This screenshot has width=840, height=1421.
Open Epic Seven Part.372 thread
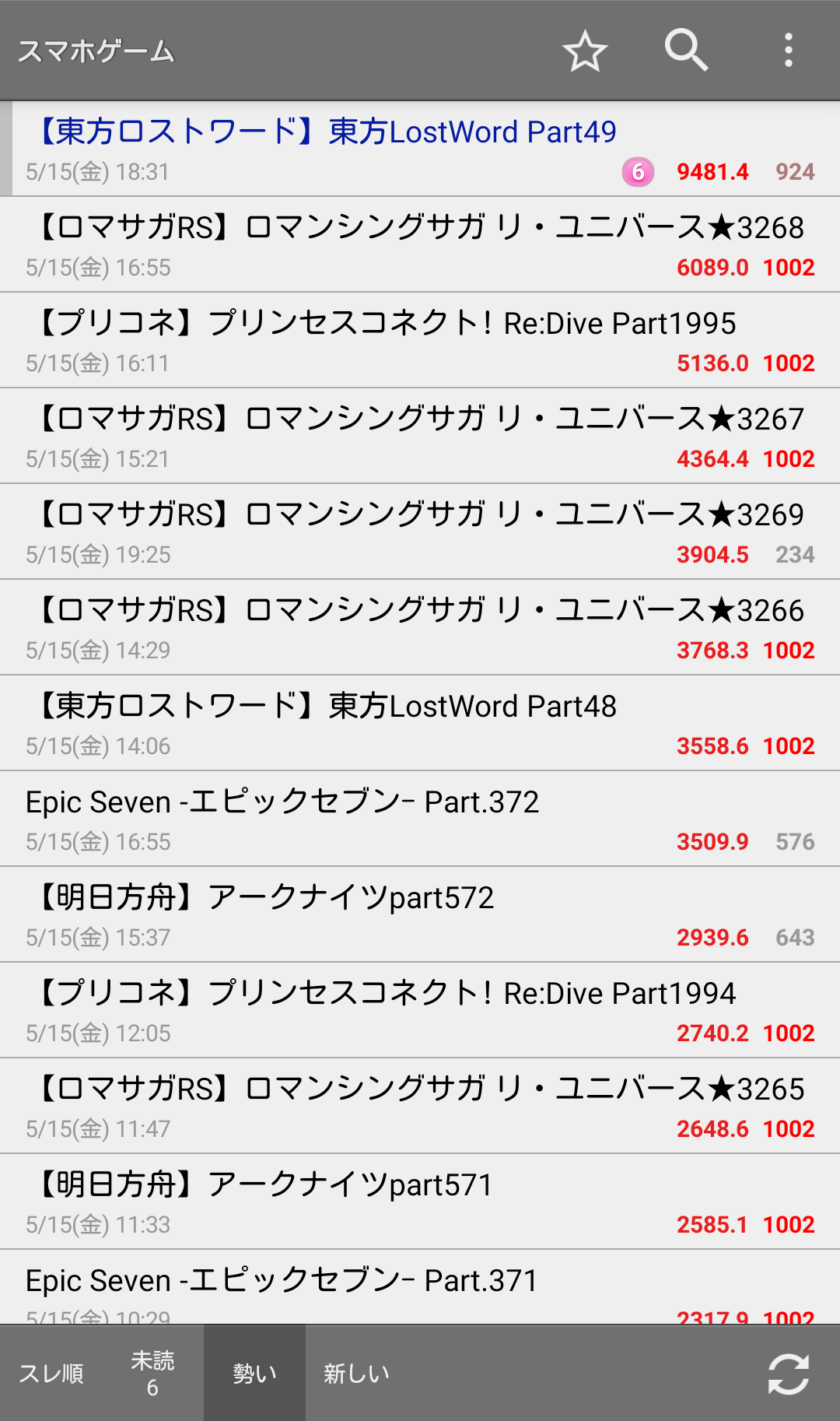point(420,819)
